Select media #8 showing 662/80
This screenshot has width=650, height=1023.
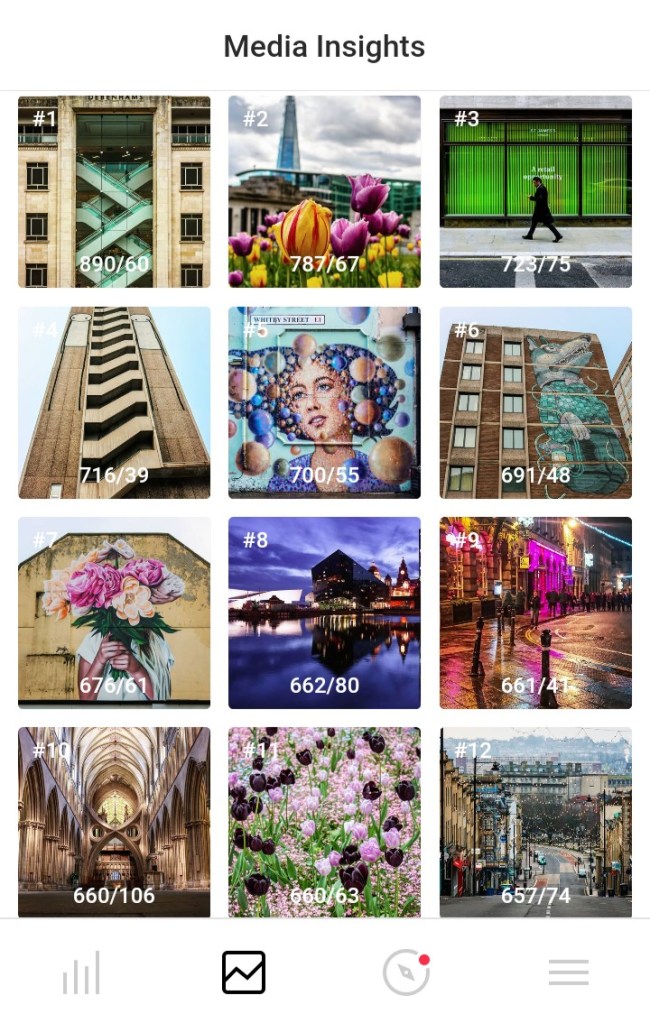pos(324,612)
